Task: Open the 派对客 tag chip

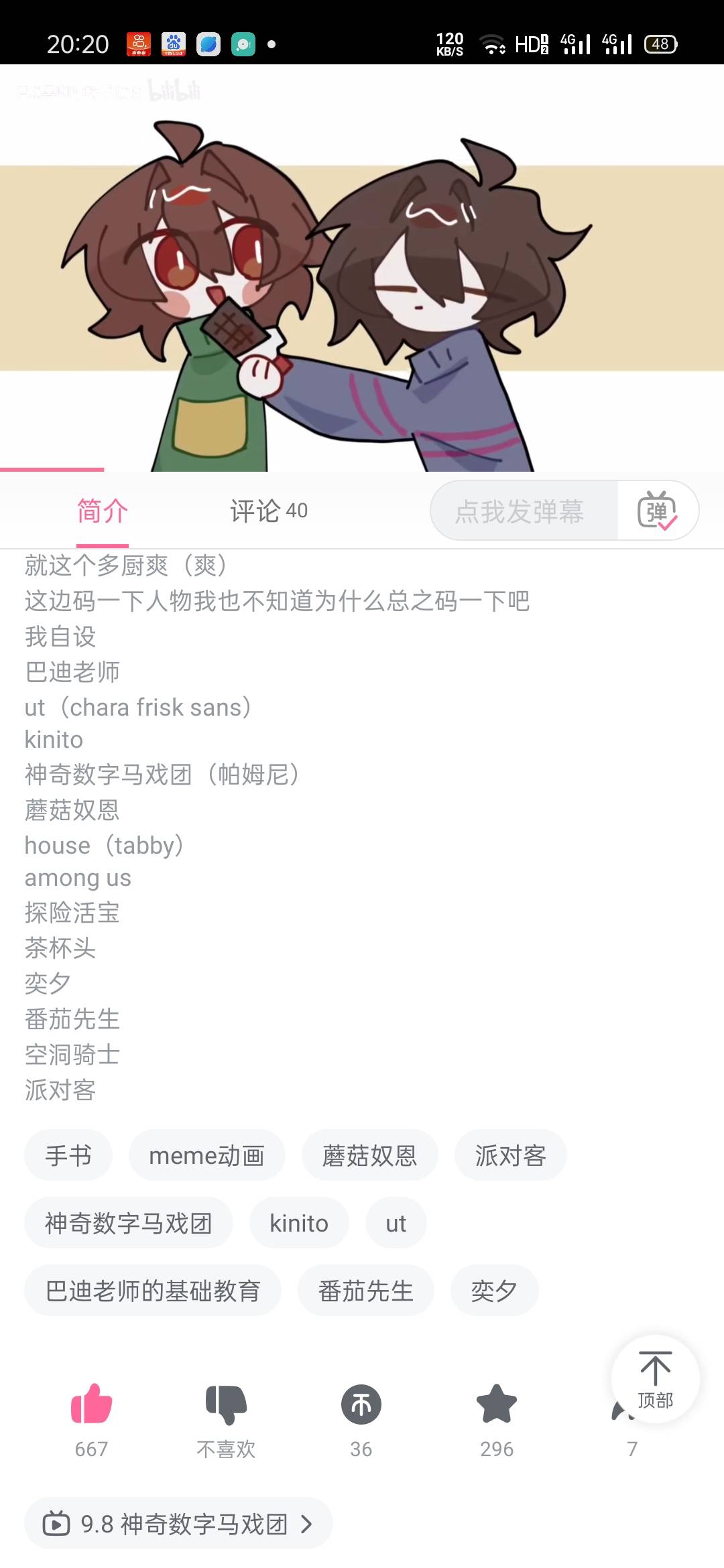Action: point(510,1156)
